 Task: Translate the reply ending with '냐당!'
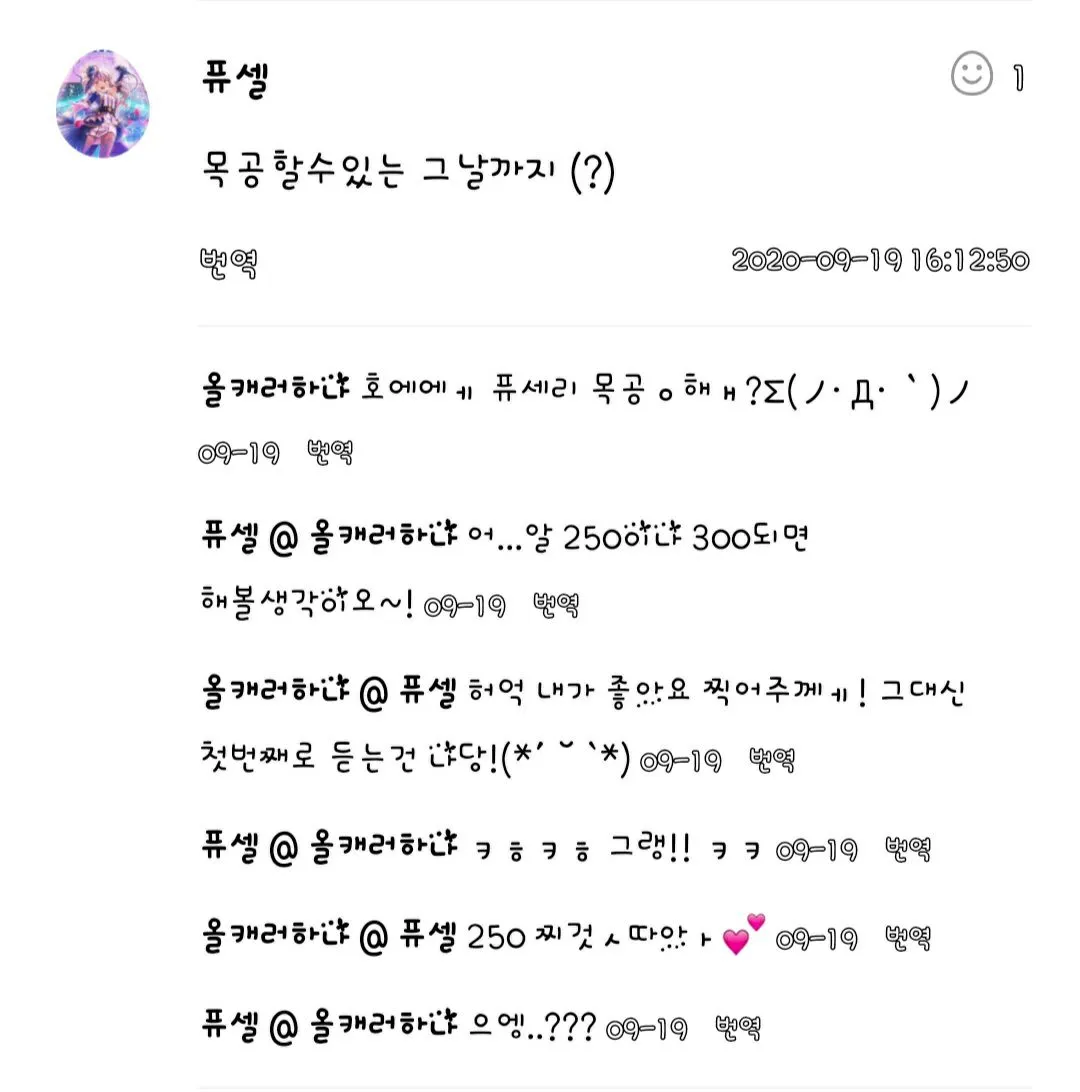[771, 761]
